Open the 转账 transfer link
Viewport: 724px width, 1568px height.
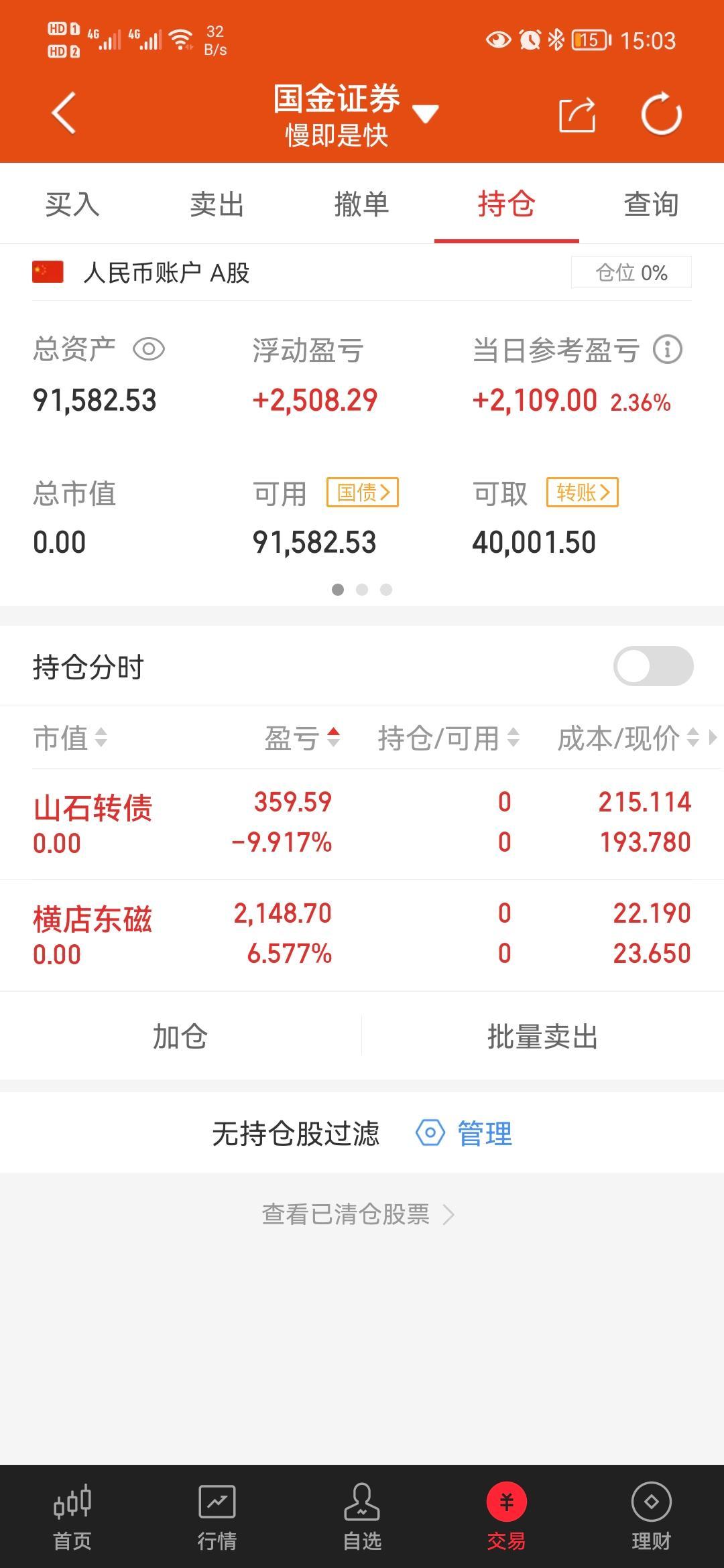click(583, 493)
